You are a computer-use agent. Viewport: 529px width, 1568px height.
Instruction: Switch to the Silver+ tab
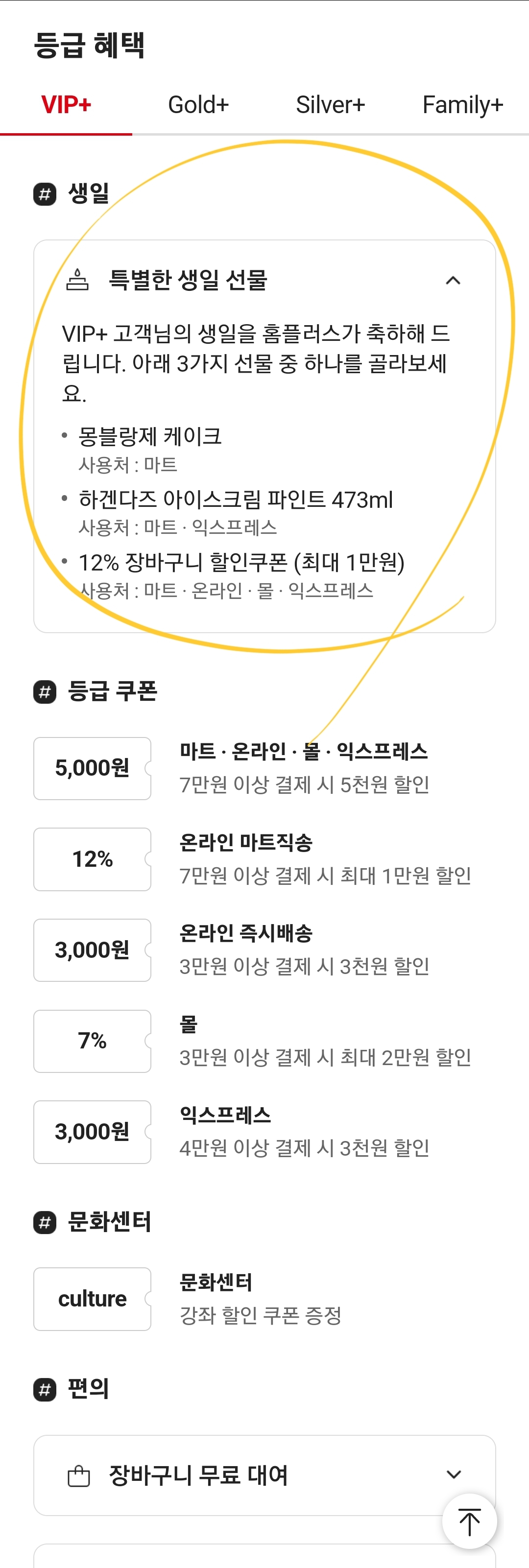click(x=330, y=105)
